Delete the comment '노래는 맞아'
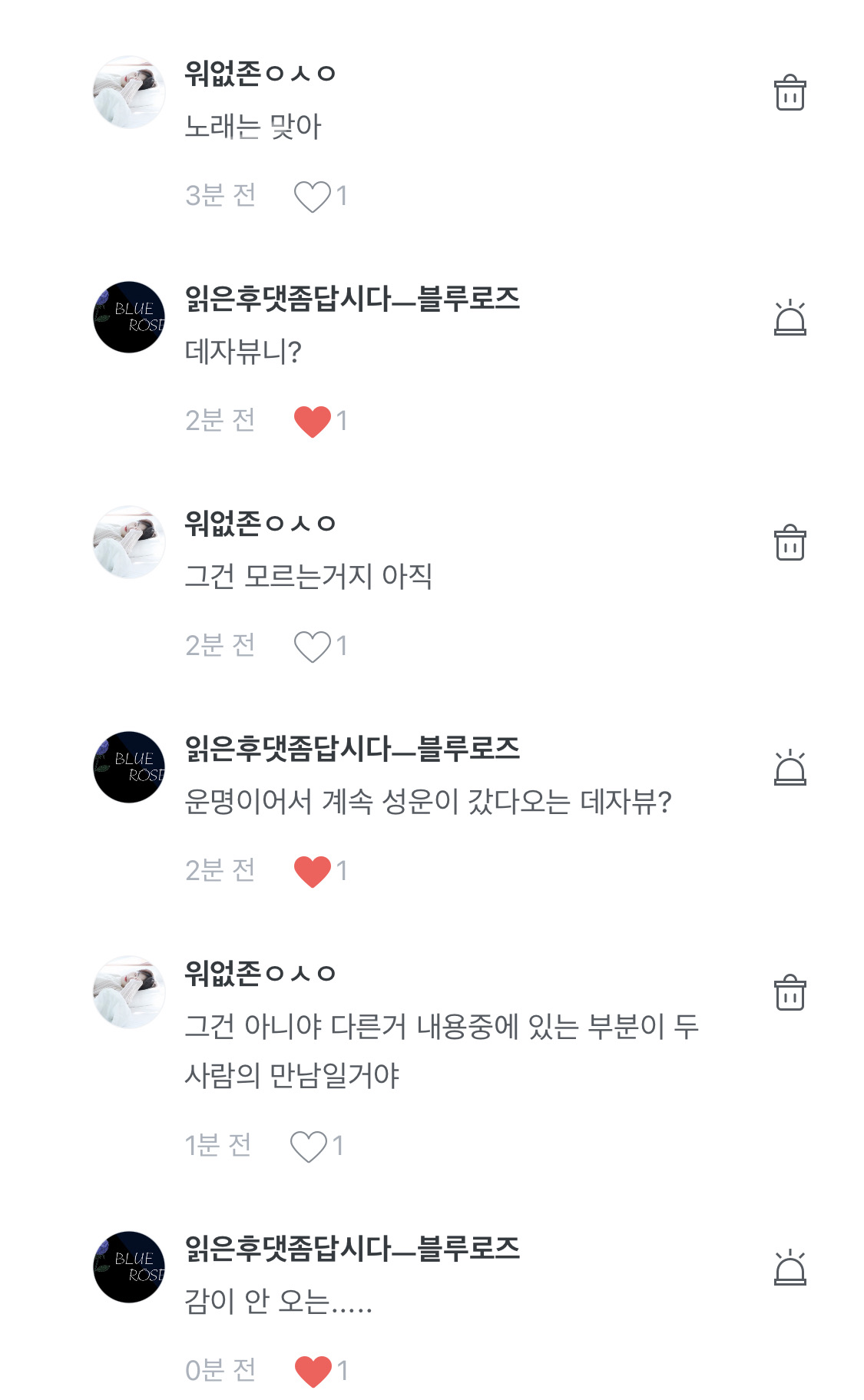This screenshot has height=1400, width=864. pyautogui.click(x=790, y=93)
